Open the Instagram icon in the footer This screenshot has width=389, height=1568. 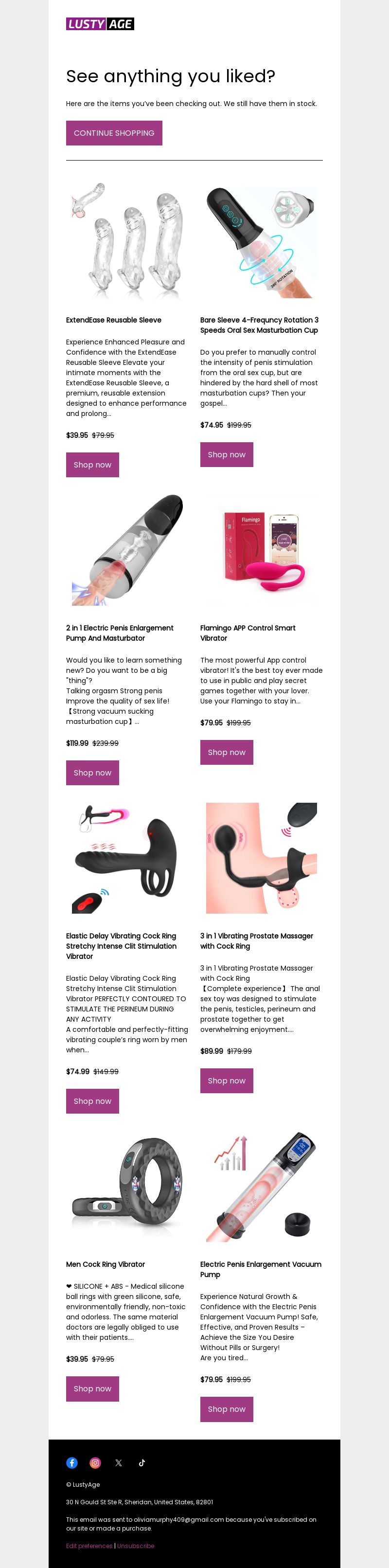pyautogui.click(x=95, y=1462)
